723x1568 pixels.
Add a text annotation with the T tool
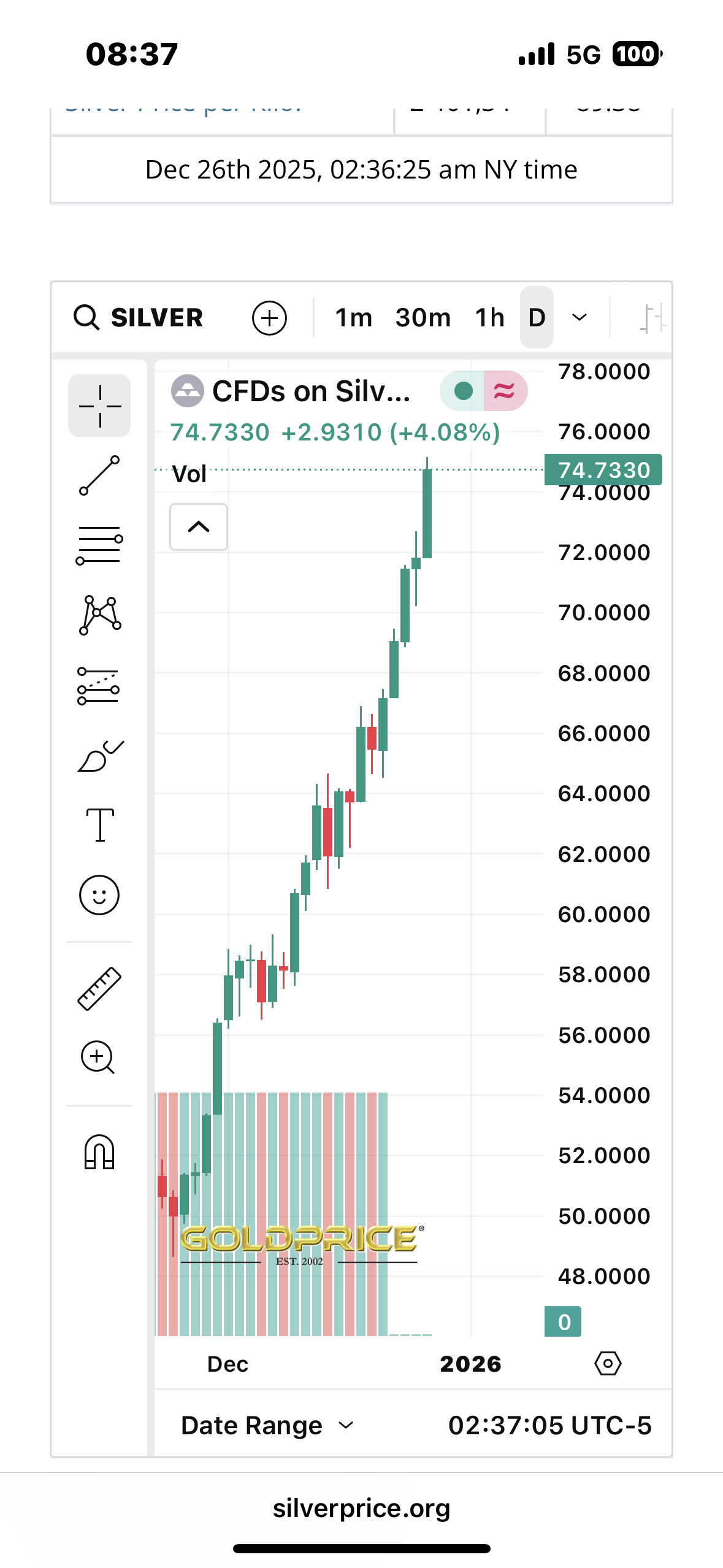pos(99,825)
